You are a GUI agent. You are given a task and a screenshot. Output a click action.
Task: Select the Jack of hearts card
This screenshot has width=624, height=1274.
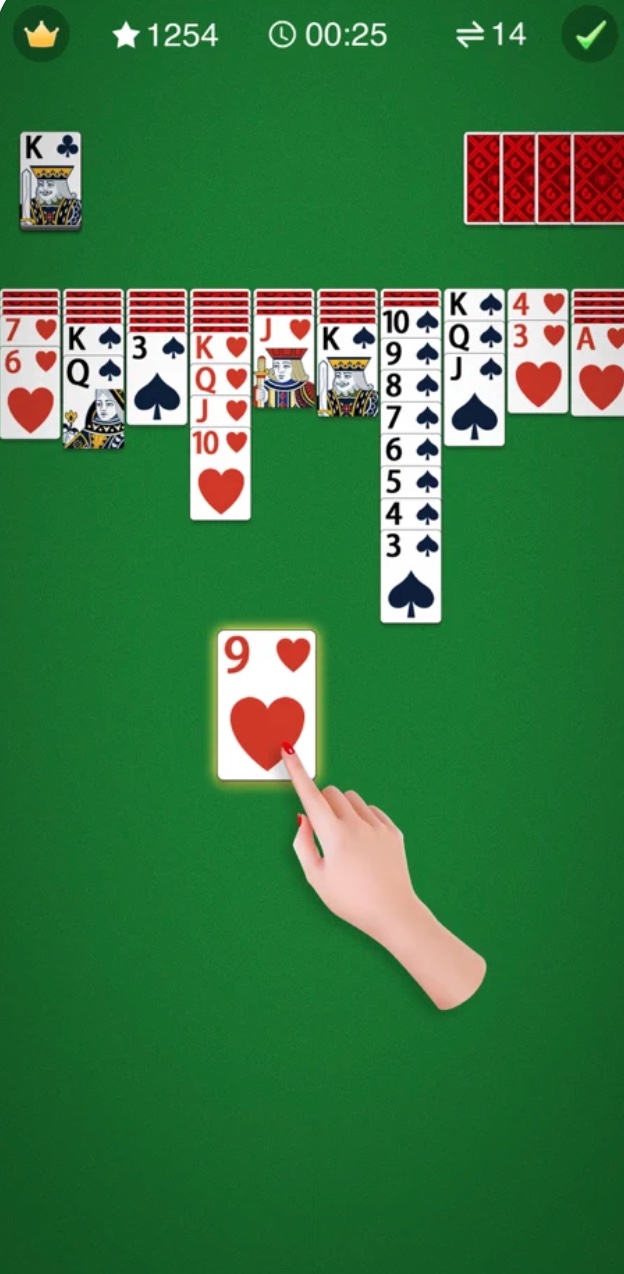pyautogui.click(x=285, y=370)
